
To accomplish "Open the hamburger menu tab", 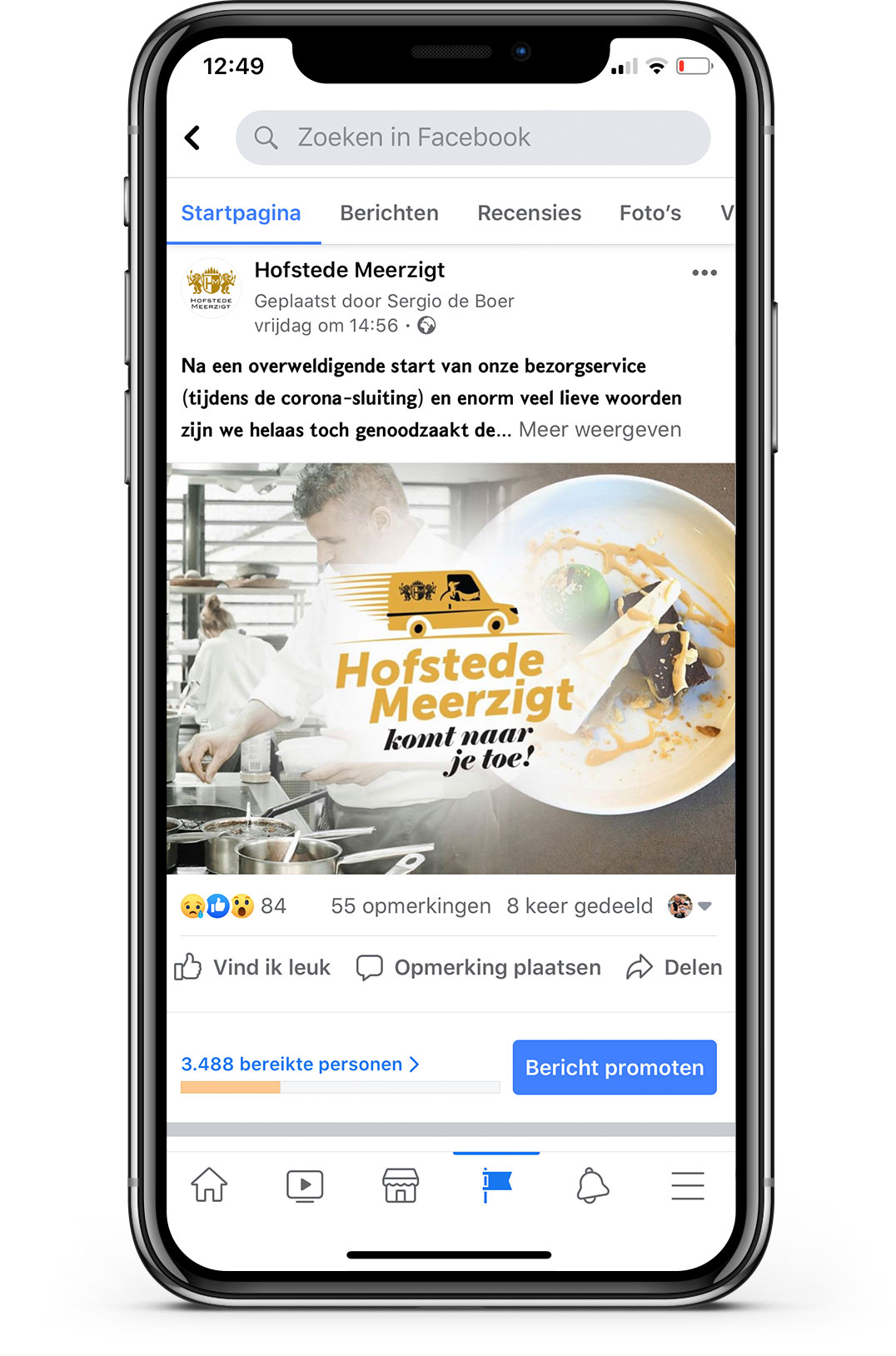I will (688, 1185).
